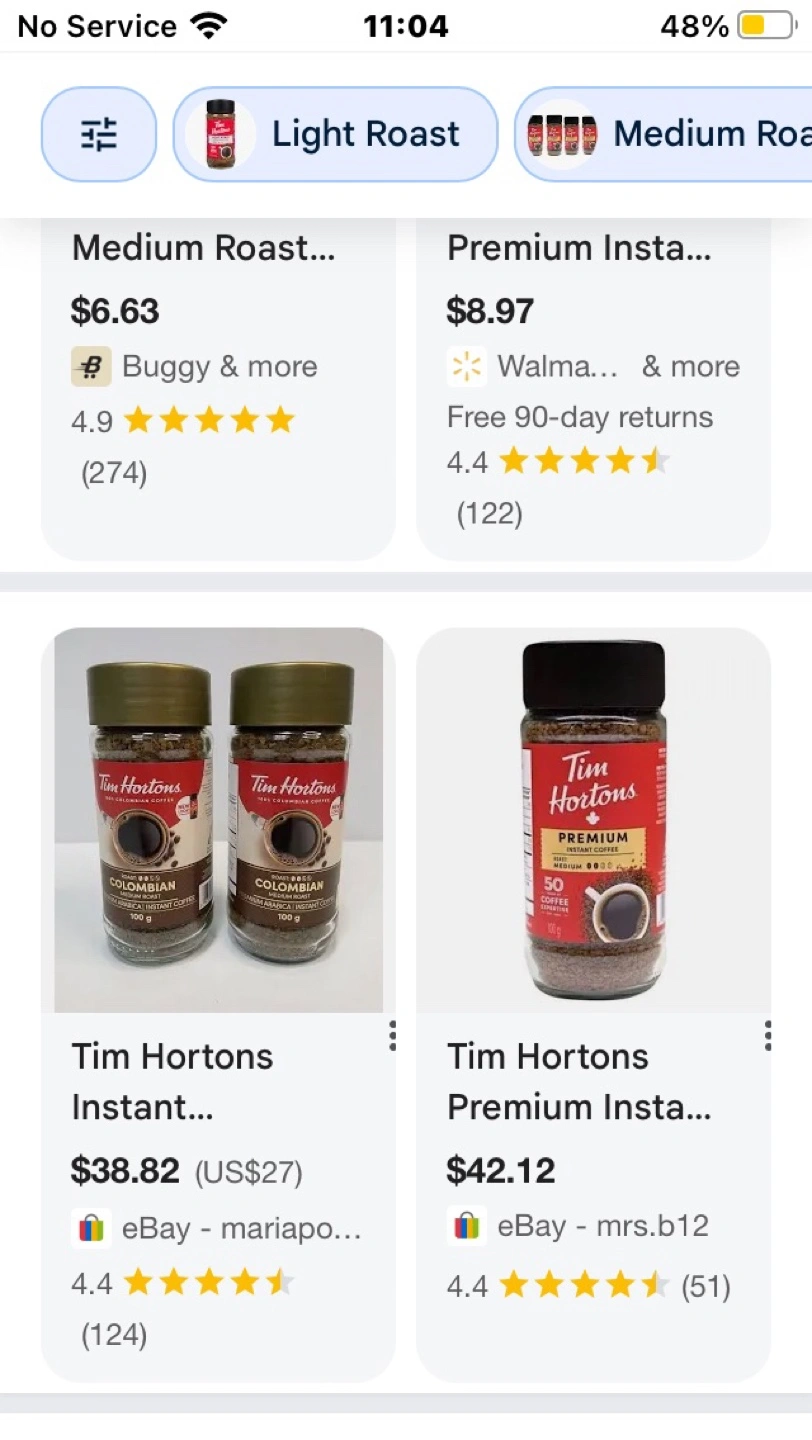812x1440 pixels.
Task: Open the $38.82 Tim Hortons Colombian card
Action: pos(218,820)
